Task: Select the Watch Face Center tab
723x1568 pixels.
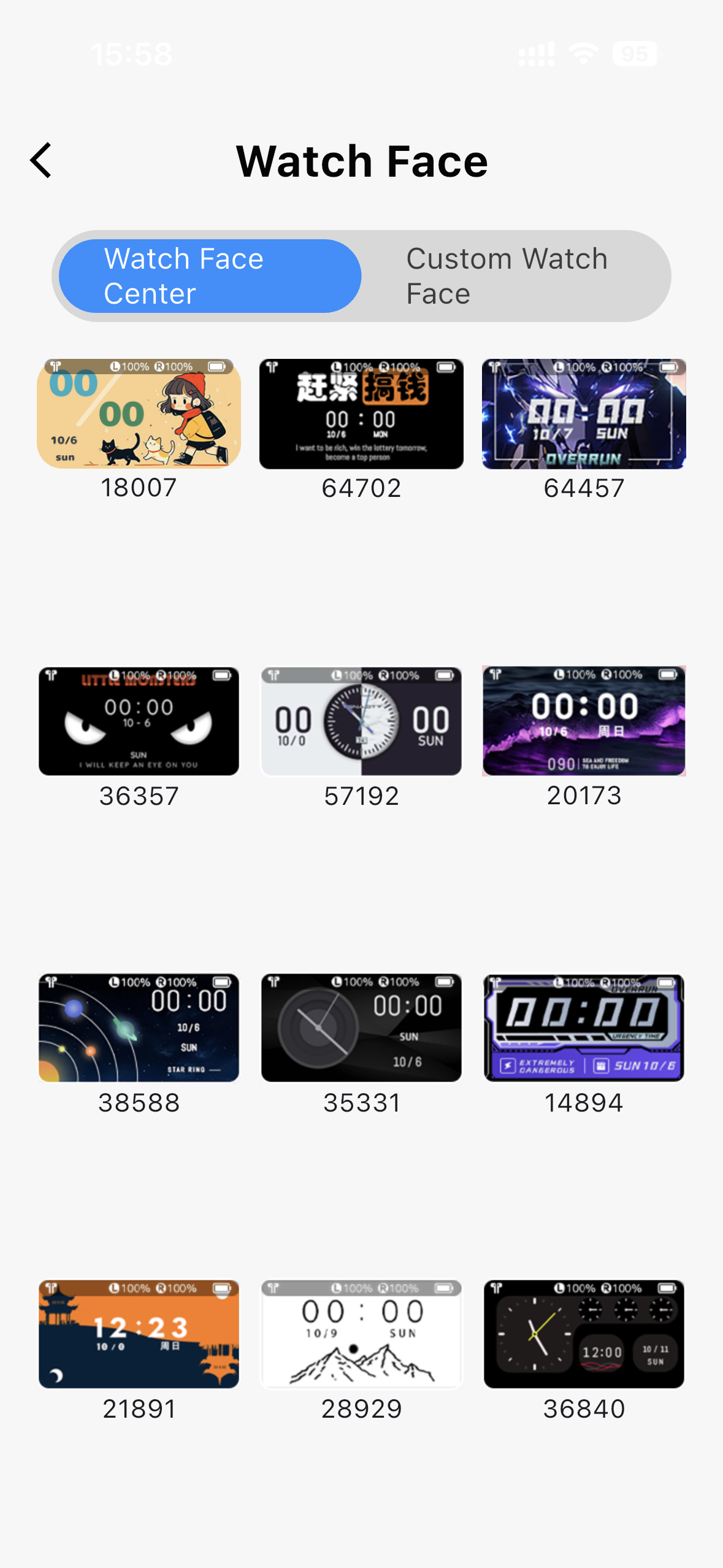Action: [x=210, y=276]
